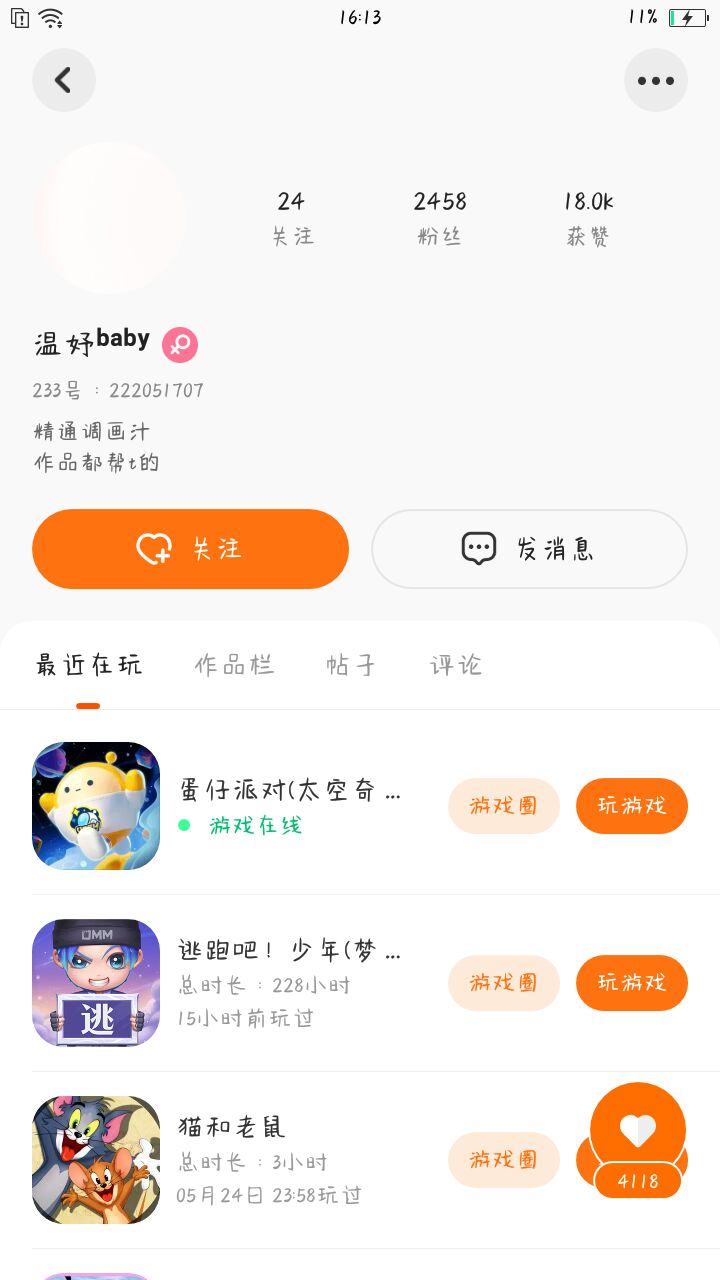Select the 最近在玩 tab
The width and height of the screenshot is (720, 1280).
(89, 665)
